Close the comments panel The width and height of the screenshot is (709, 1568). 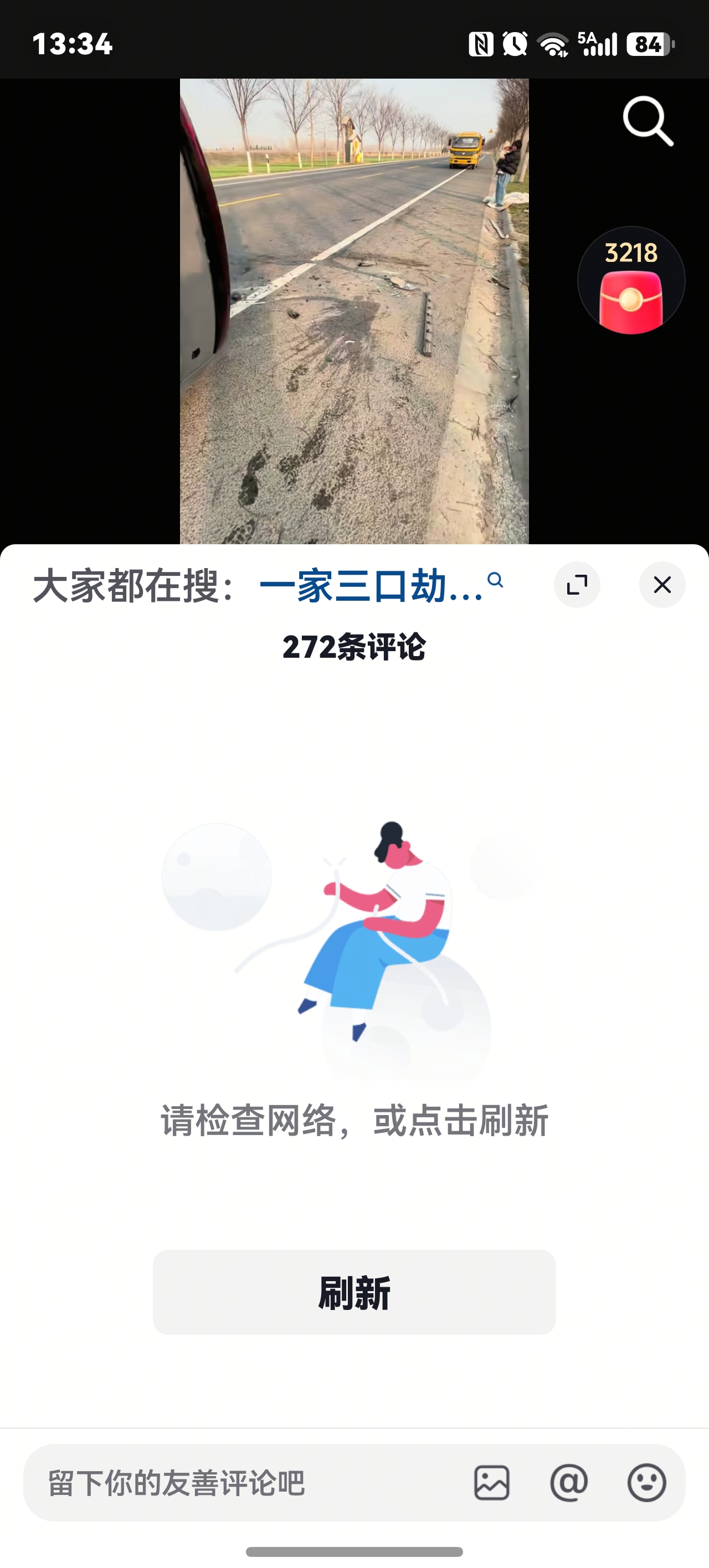point(662,585)
